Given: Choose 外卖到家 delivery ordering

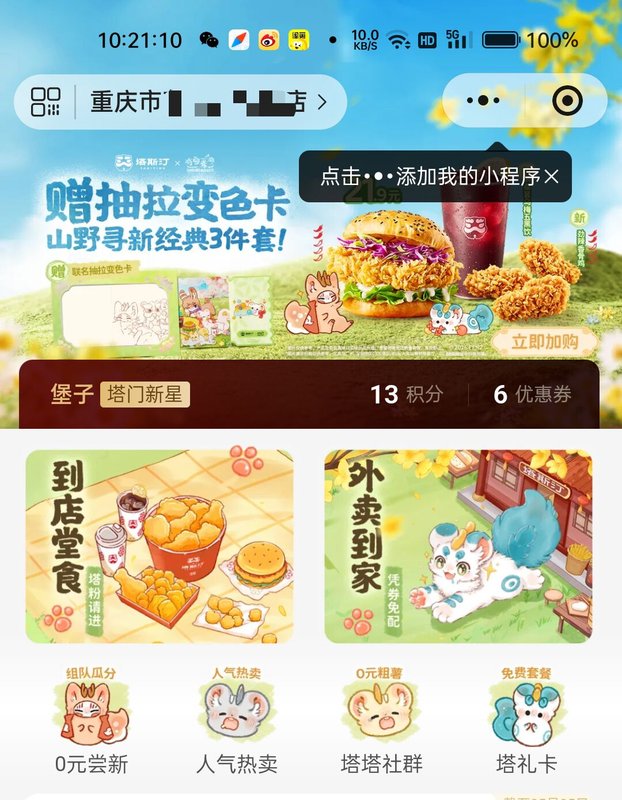Looking at the screenshot, I should coord(458,545).
